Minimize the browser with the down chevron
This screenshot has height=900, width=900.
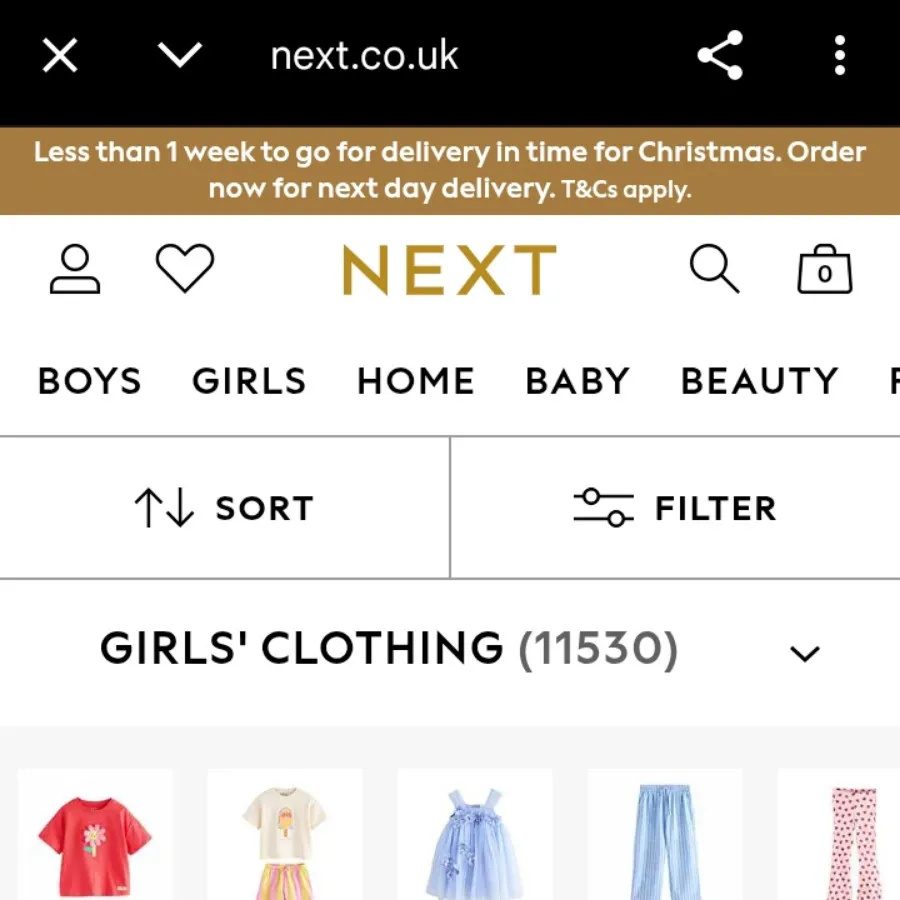click(x=181, y=56)
